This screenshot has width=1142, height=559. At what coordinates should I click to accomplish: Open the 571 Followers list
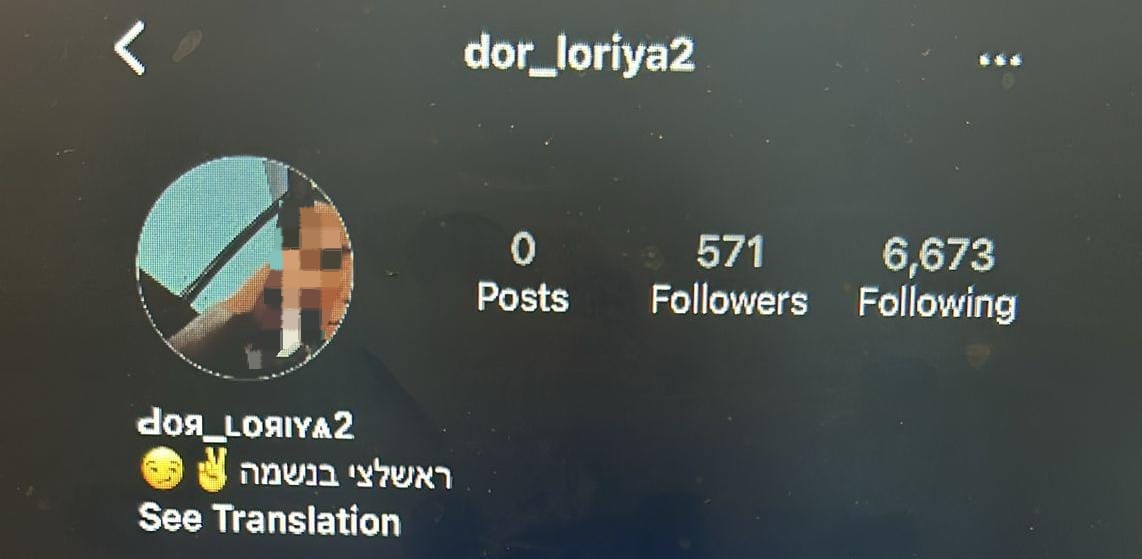[729, 276]
